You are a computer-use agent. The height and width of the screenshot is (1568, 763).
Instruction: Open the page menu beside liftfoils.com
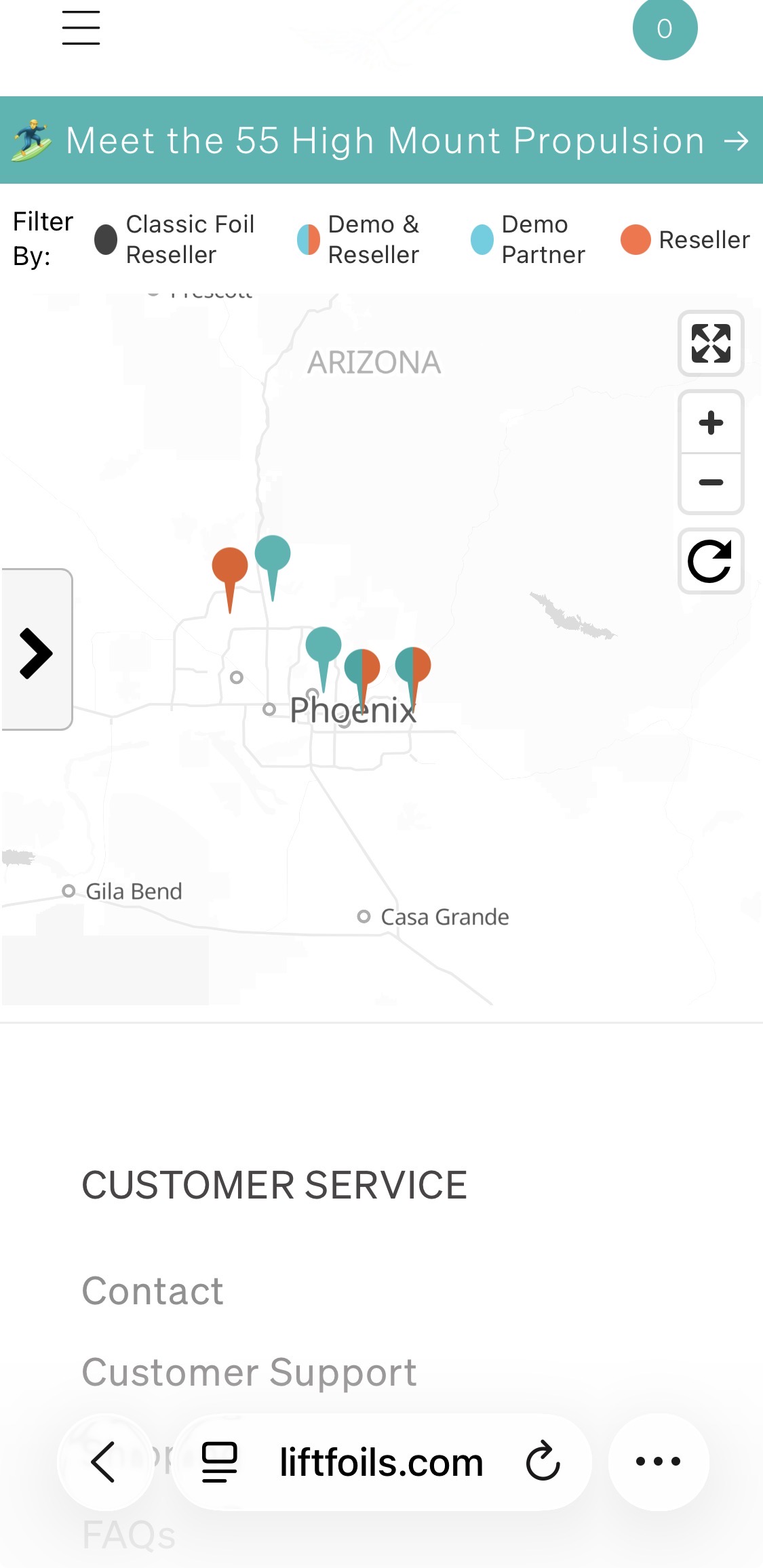[220, 1462]
